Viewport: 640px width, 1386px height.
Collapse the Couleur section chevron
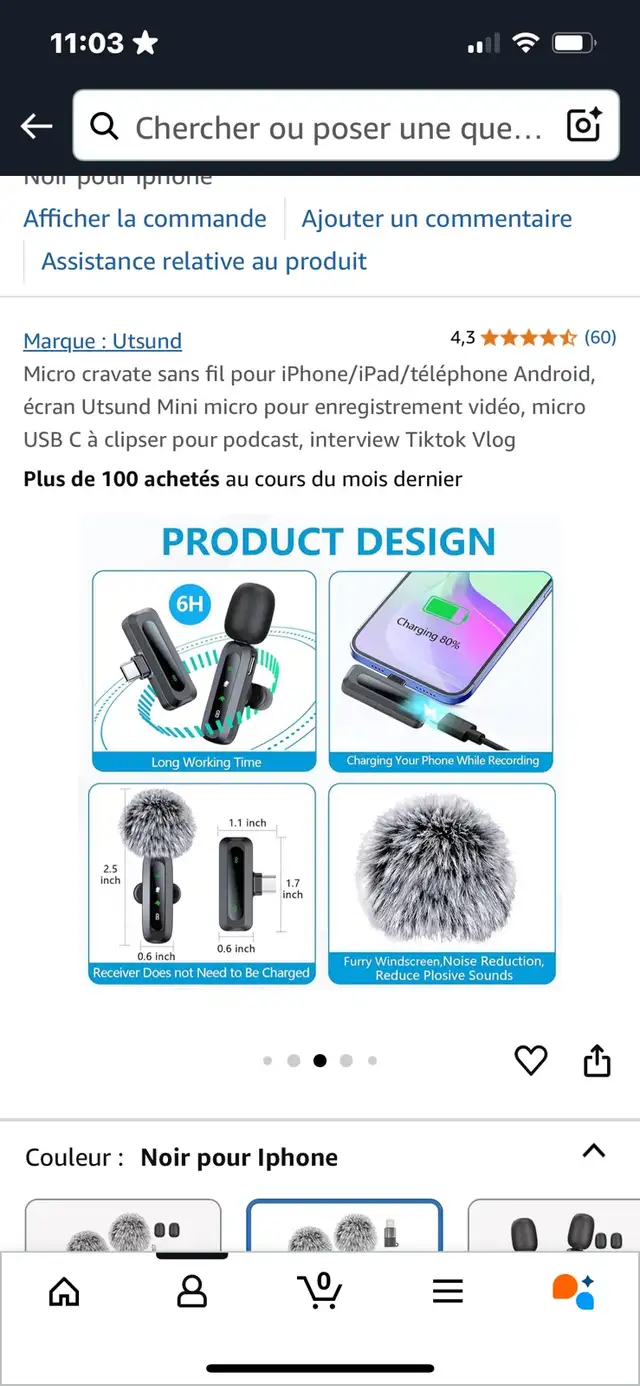[594, 1151]
